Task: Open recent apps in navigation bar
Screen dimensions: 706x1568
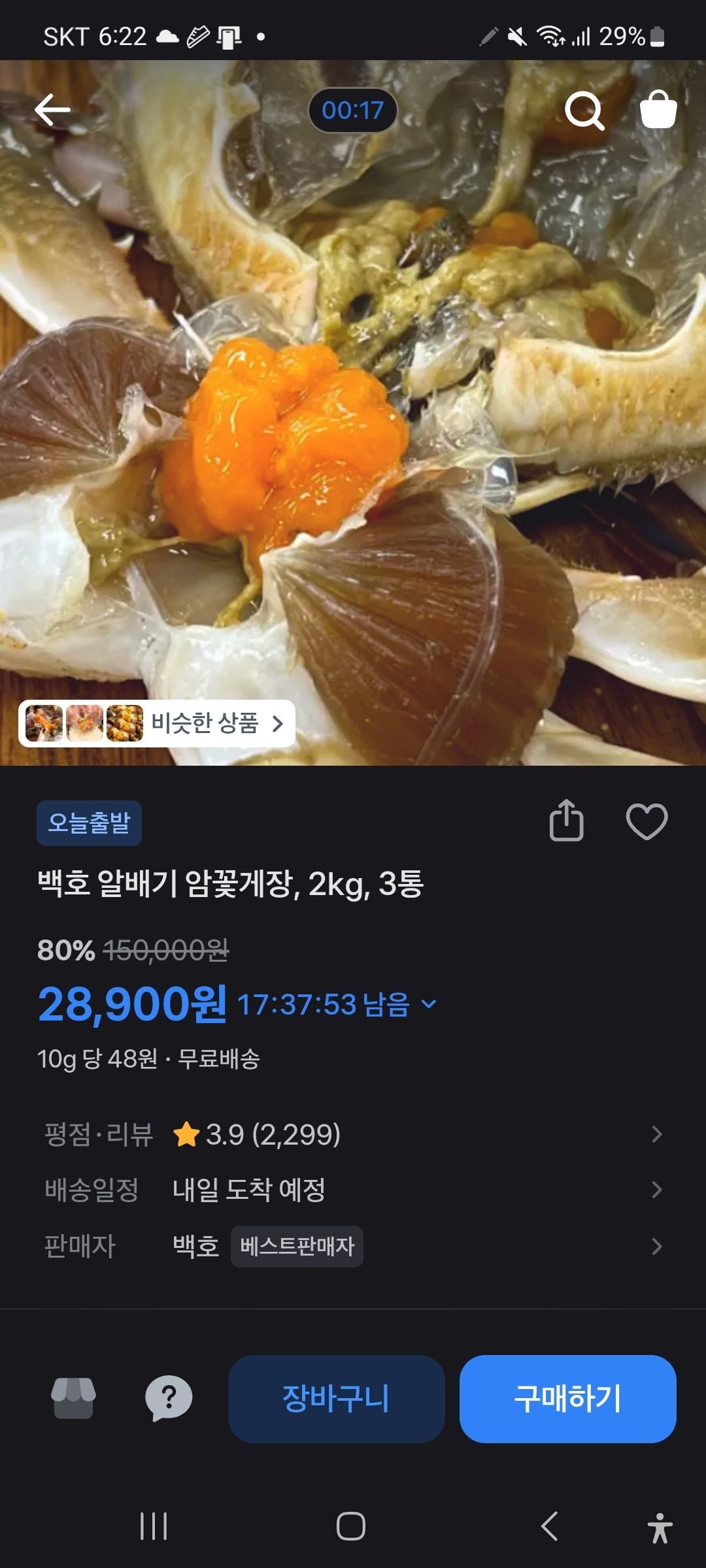Action: coord(154,1526)
